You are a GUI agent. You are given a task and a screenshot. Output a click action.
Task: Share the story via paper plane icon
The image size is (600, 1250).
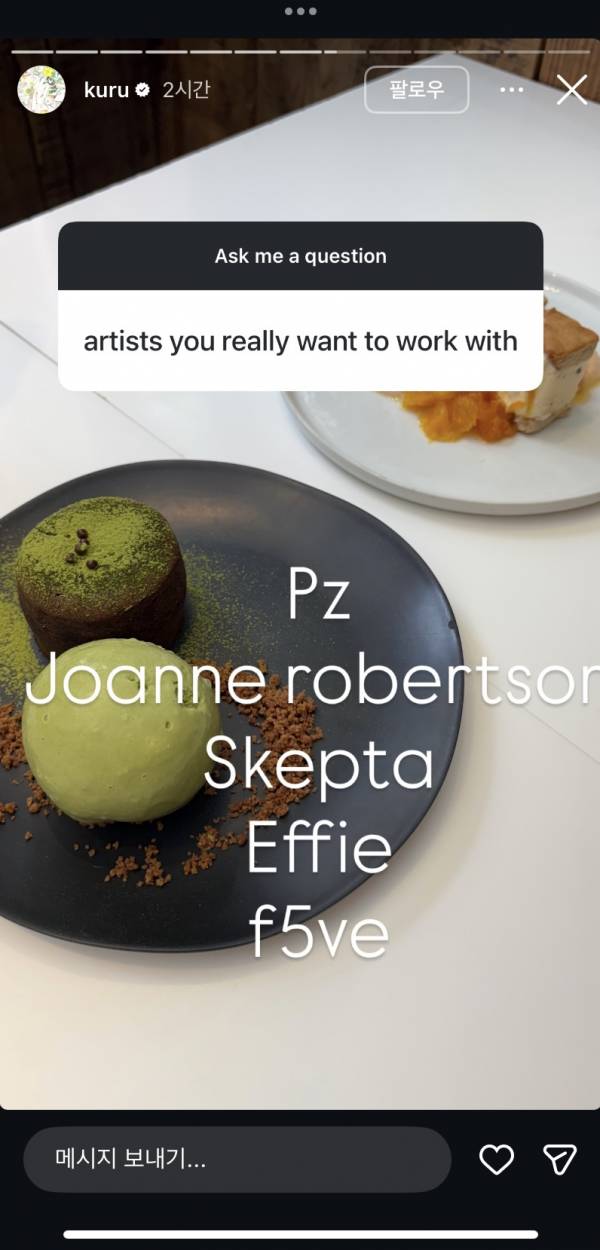559,1160
